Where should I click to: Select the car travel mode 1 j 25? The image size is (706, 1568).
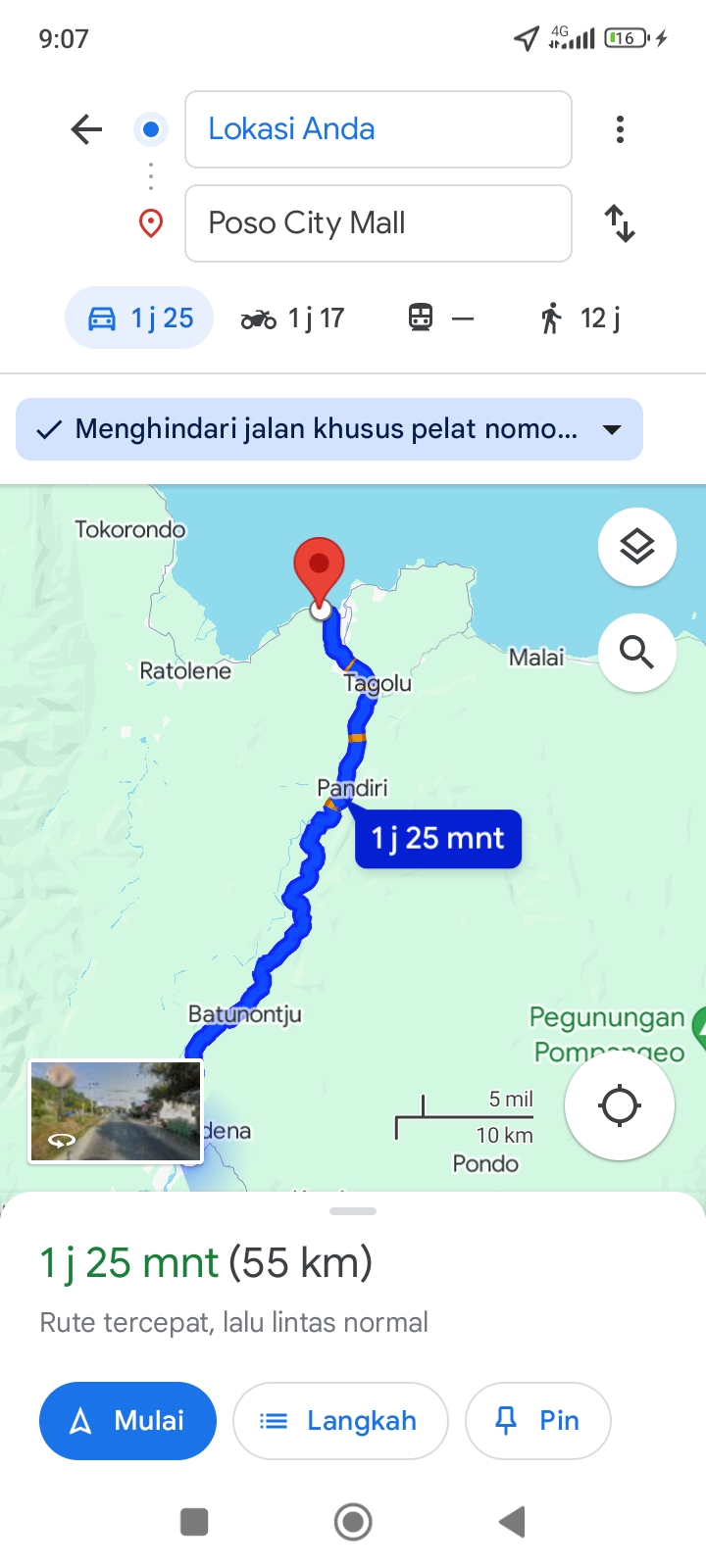(x=139, y=318)
